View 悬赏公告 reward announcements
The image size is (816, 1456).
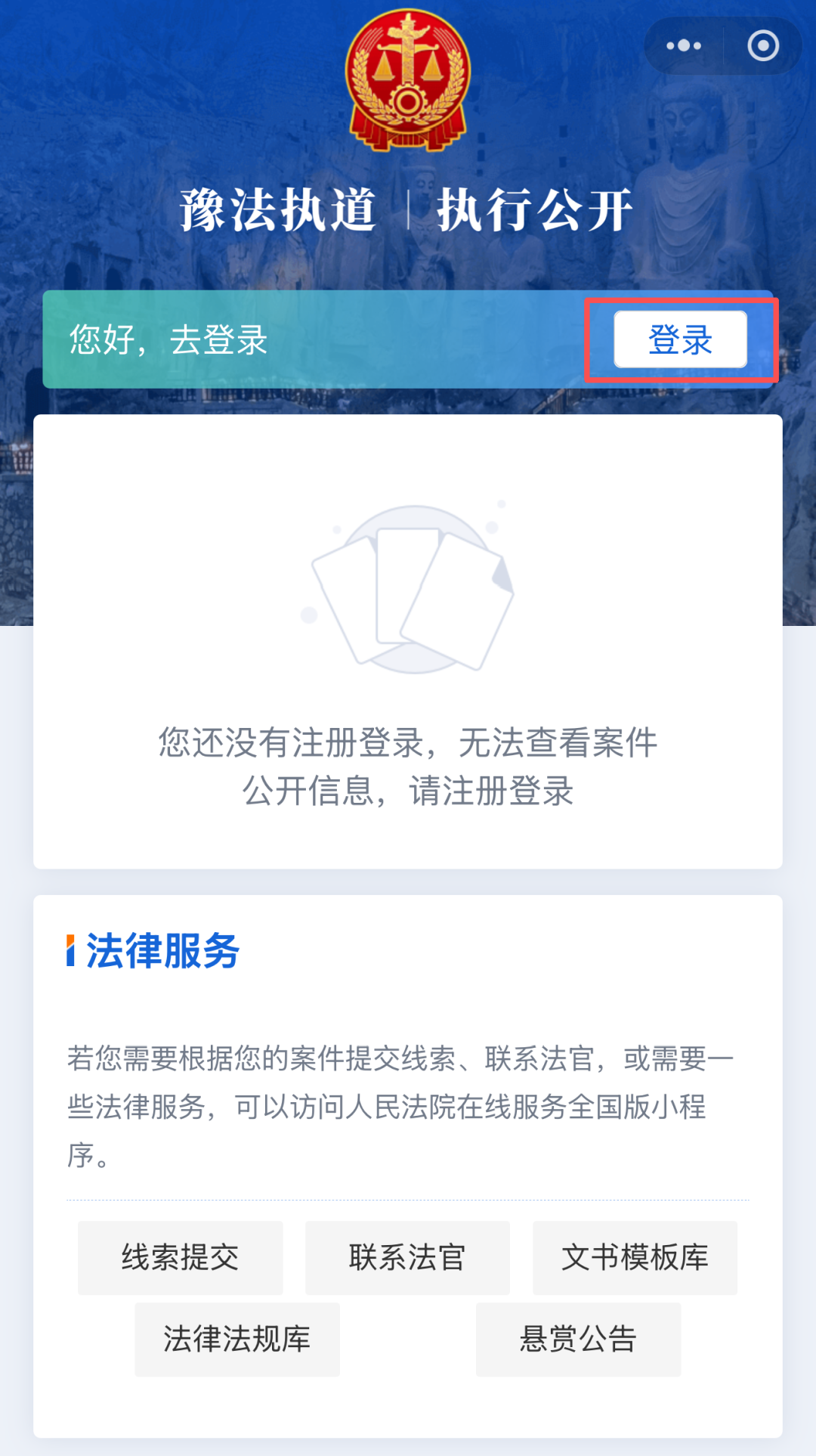pyautogui.click(x=578, y=1340)
